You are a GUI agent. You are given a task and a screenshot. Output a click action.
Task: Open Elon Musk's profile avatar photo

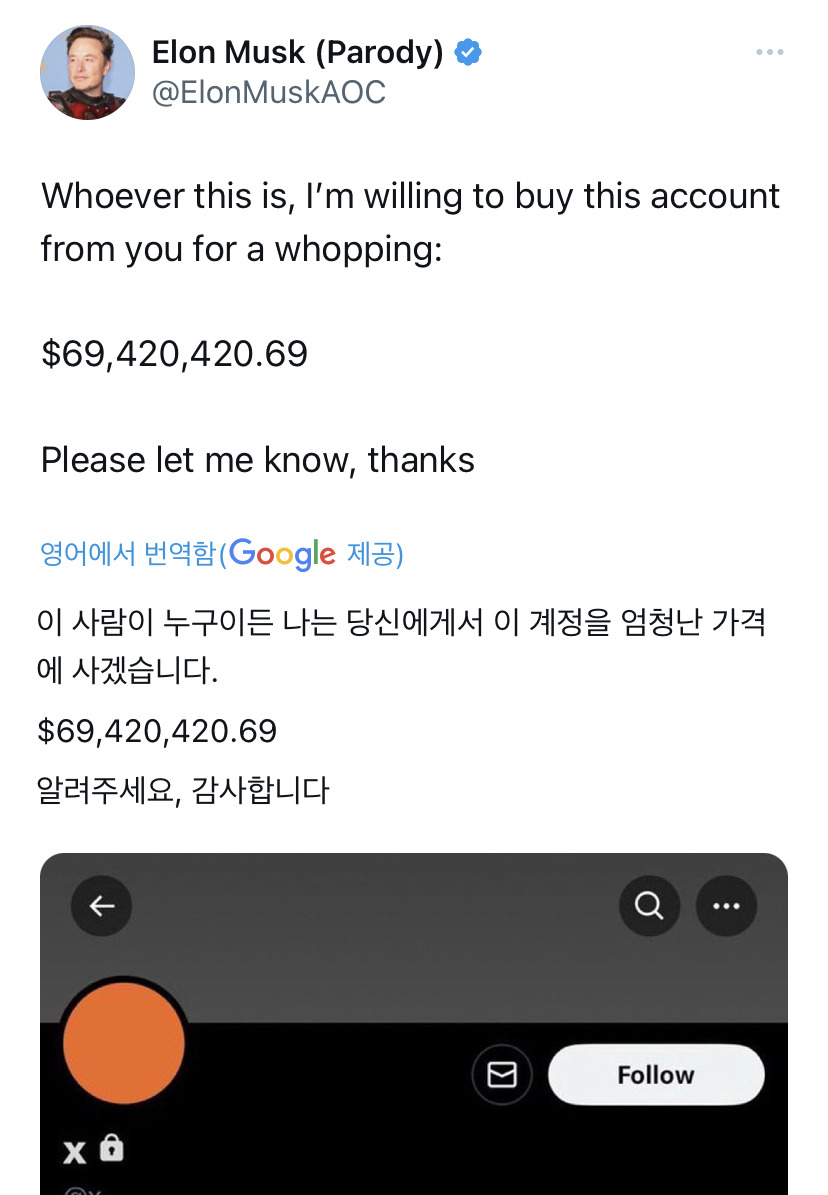tap(87, 72)
